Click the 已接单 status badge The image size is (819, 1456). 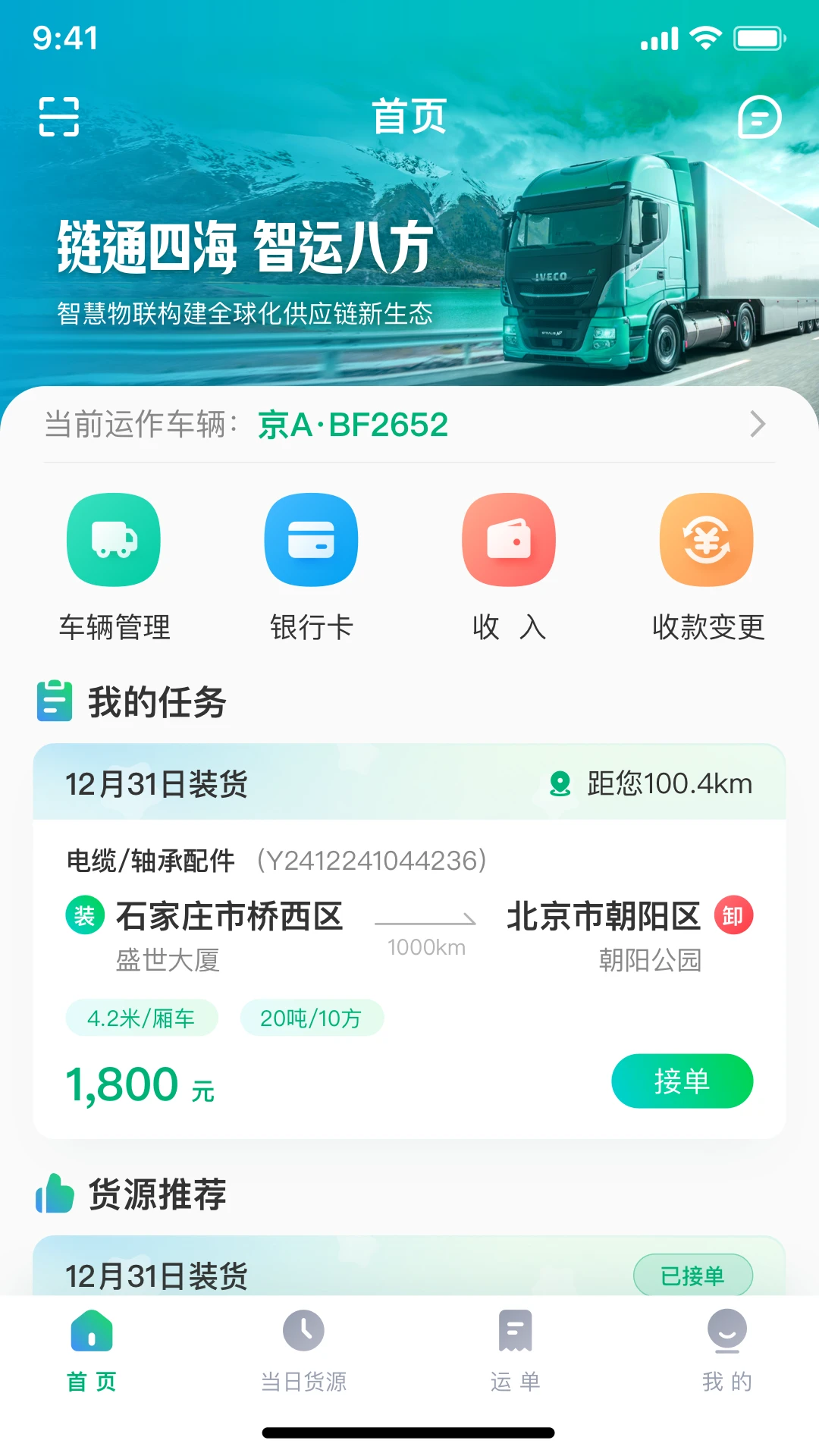(x=692, y=1276)
